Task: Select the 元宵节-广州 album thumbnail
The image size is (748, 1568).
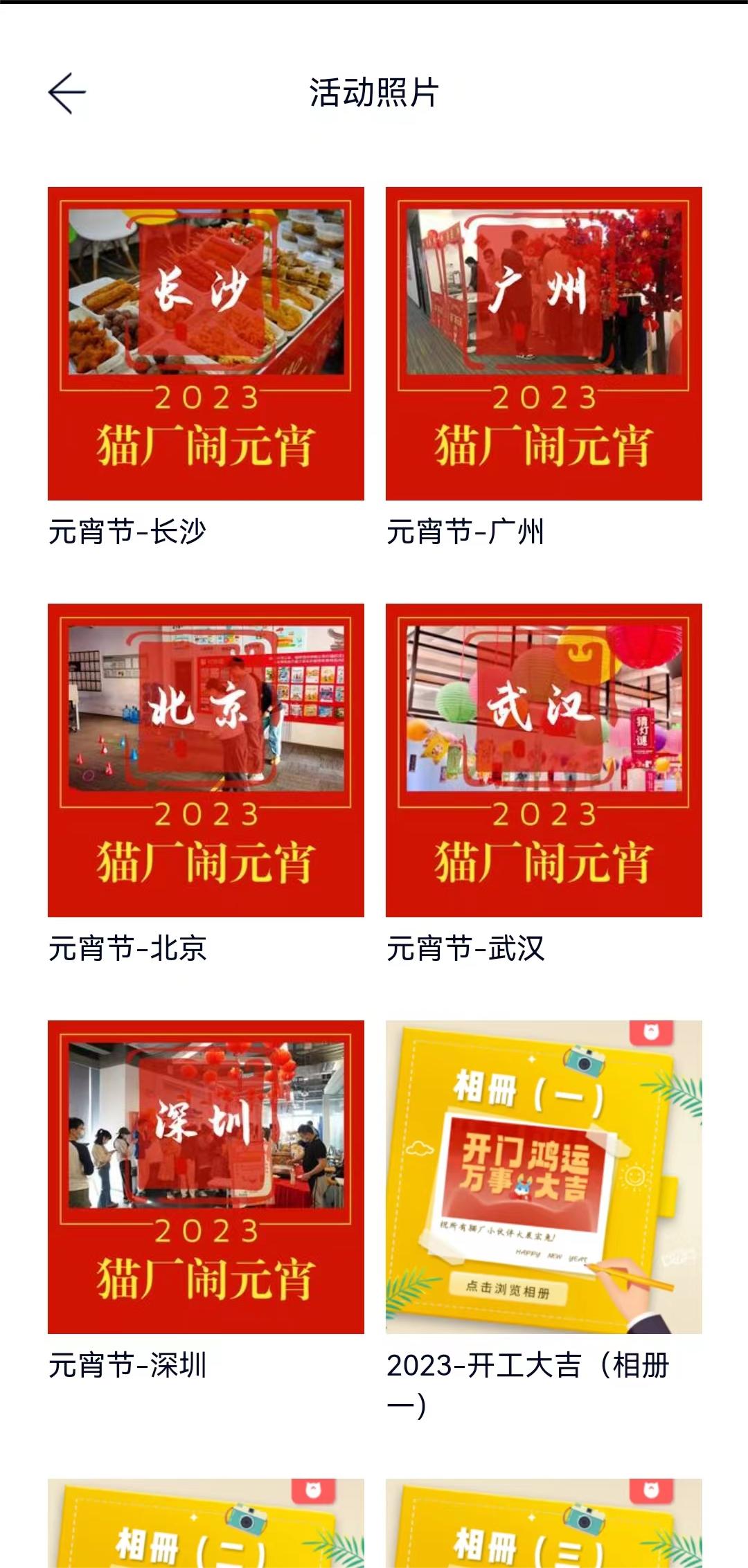Action: (x=542, y=342)
